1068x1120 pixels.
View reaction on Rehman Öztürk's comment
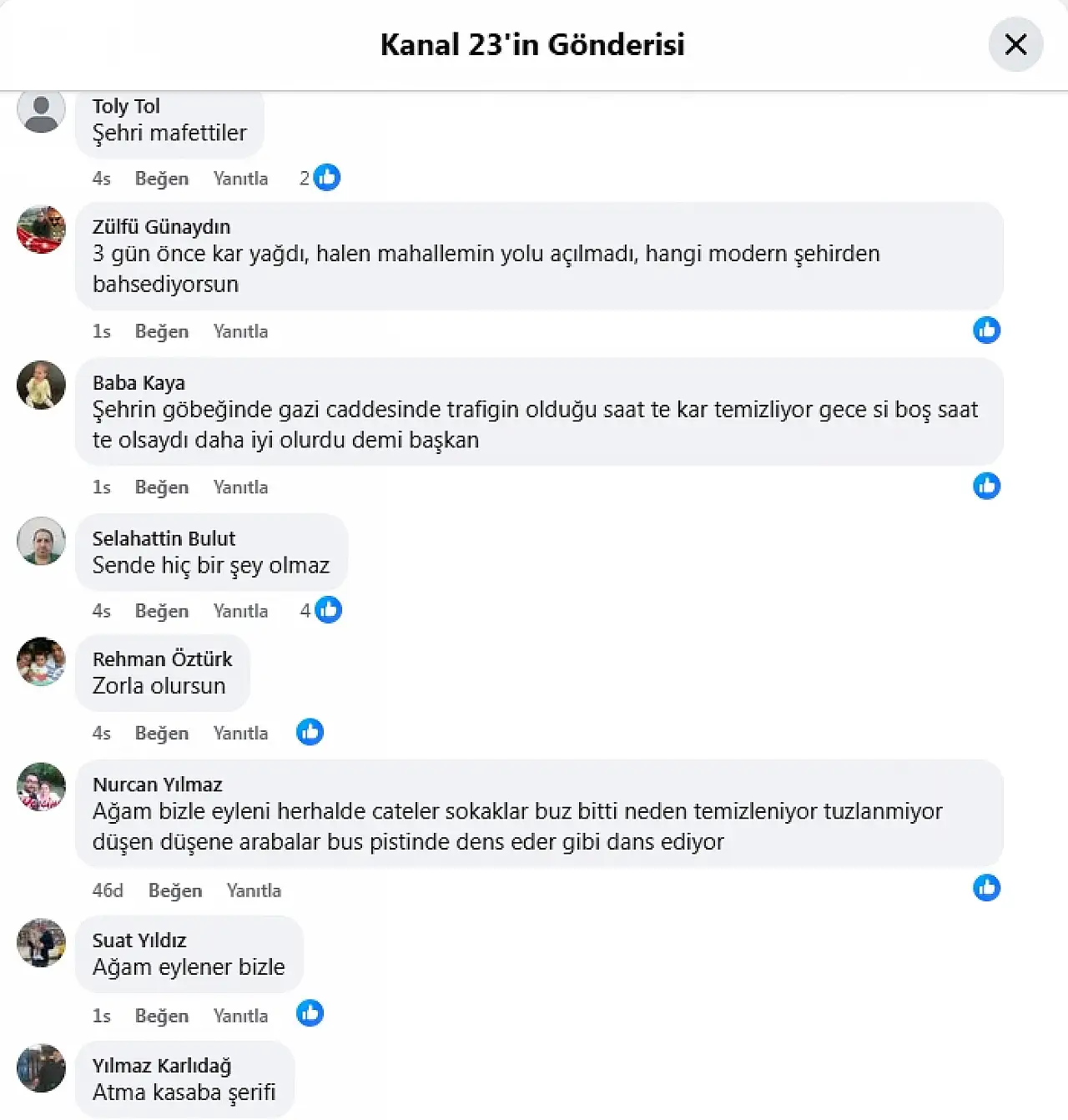[310, 732]
